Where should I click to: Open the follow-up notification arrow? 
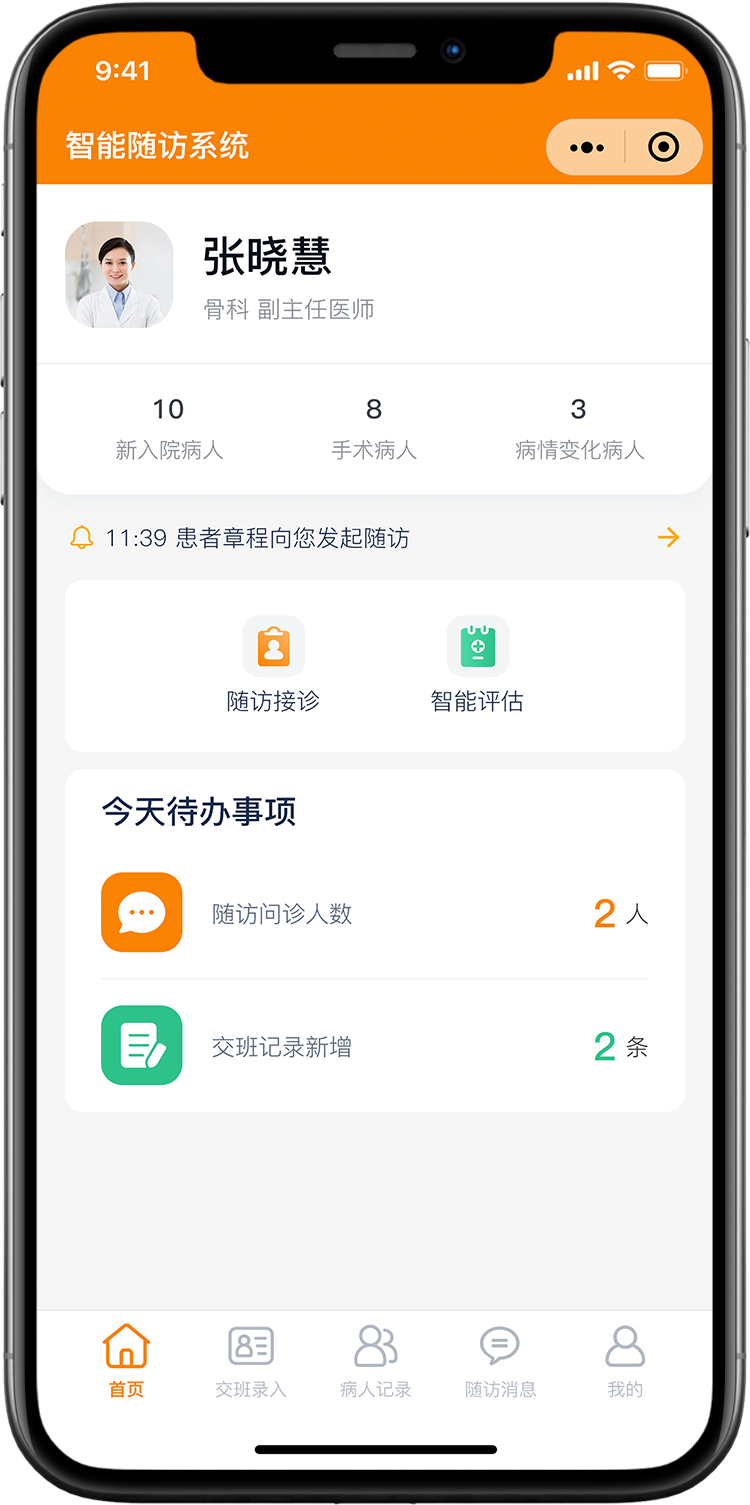(668, 538)
